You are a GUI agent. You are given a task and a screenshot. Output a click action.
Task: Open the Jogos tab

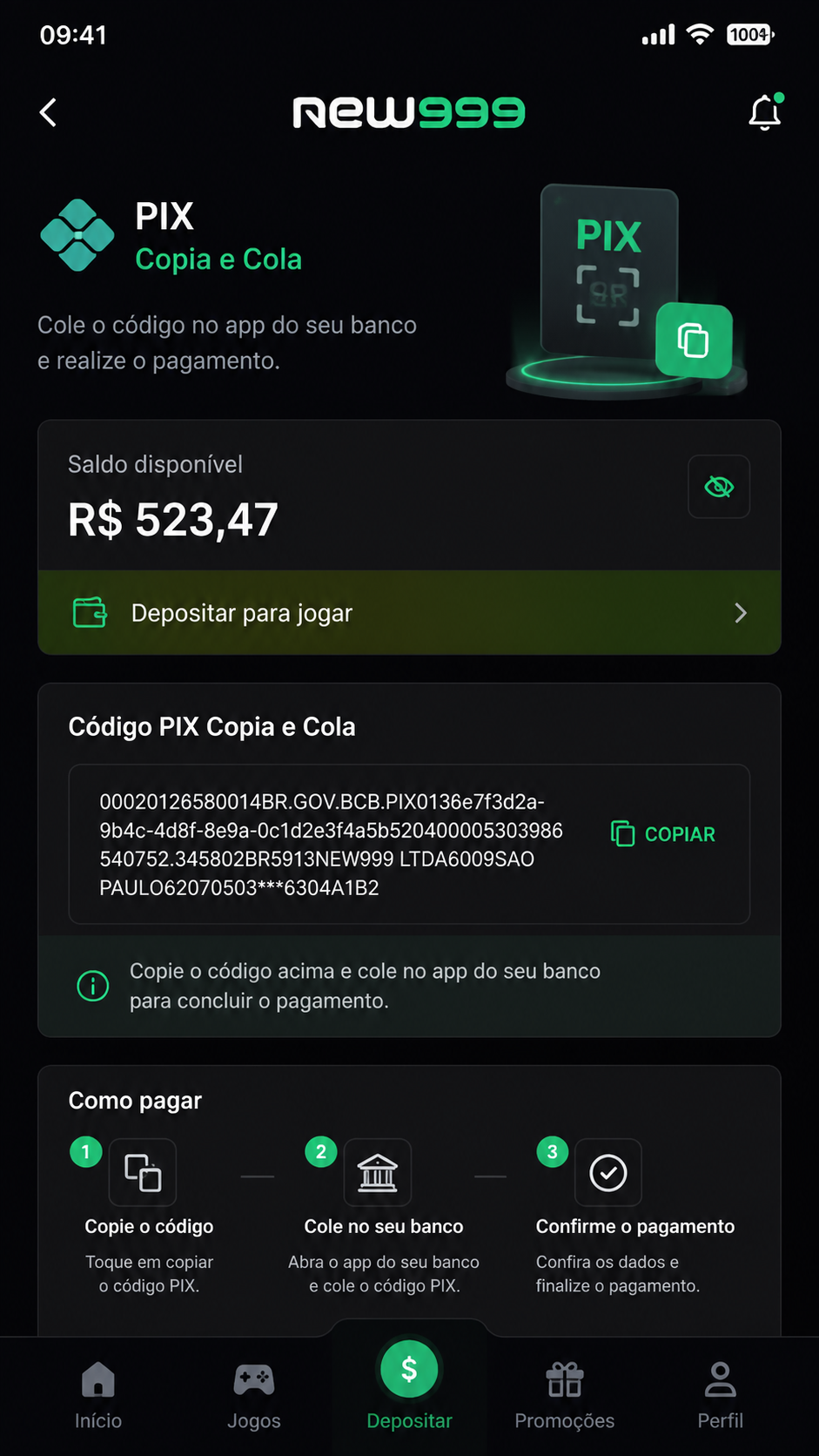point(254,1396)
